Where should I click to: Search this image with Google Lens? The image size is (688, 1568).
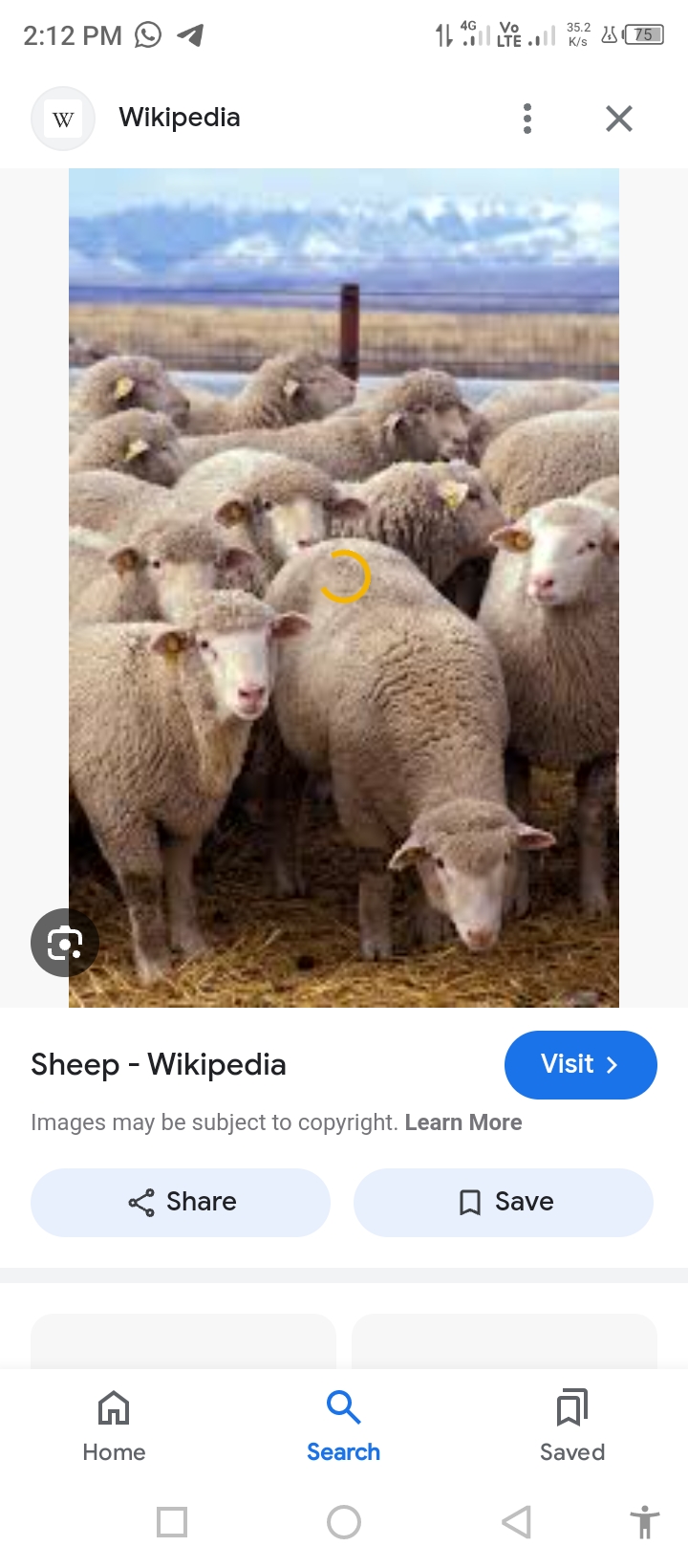click(x=64, y=943)
